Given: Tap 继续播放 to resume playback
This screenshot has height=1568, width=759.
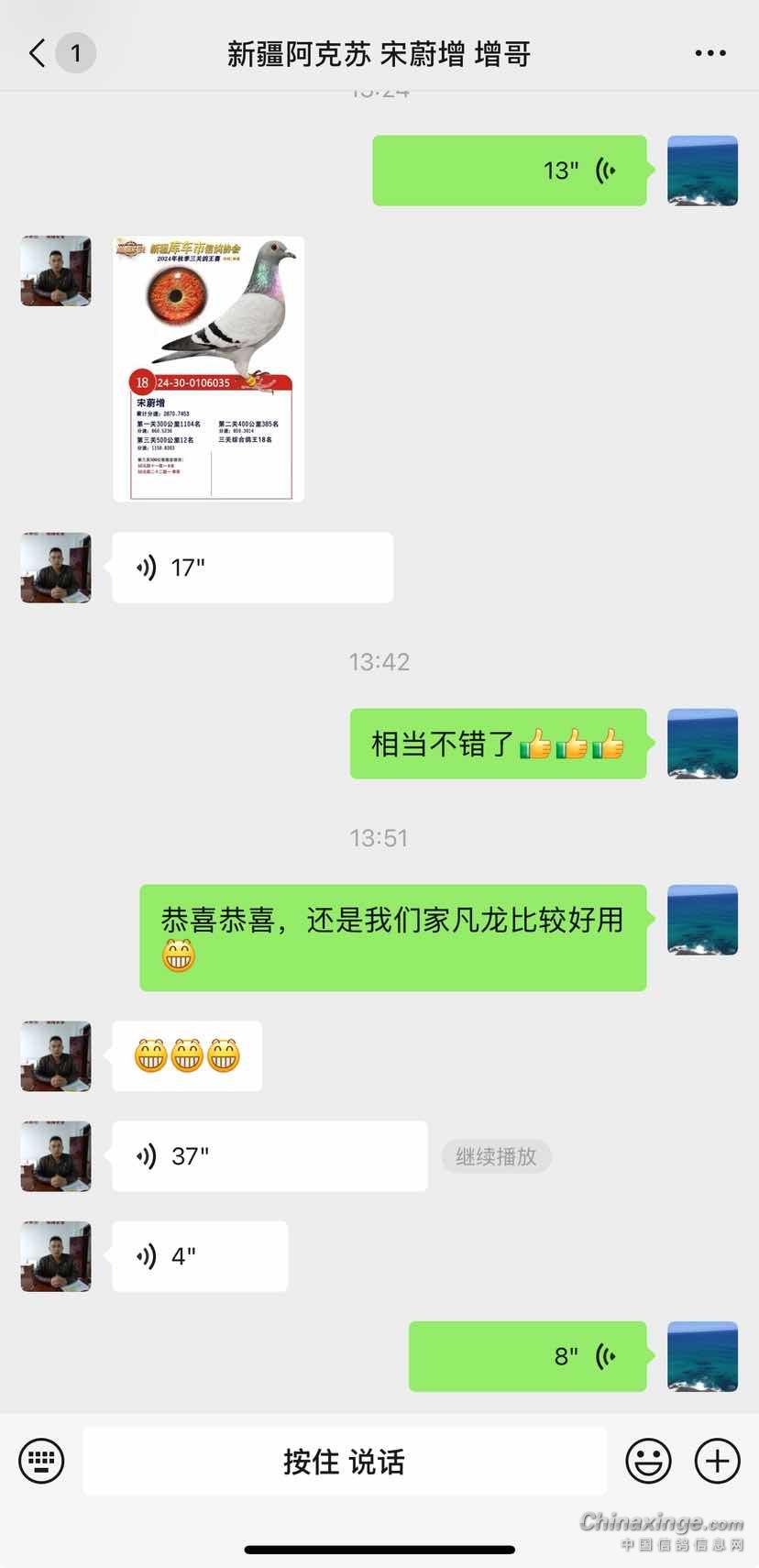Looking at the screenshot, I should click(x=496, y=1156).
